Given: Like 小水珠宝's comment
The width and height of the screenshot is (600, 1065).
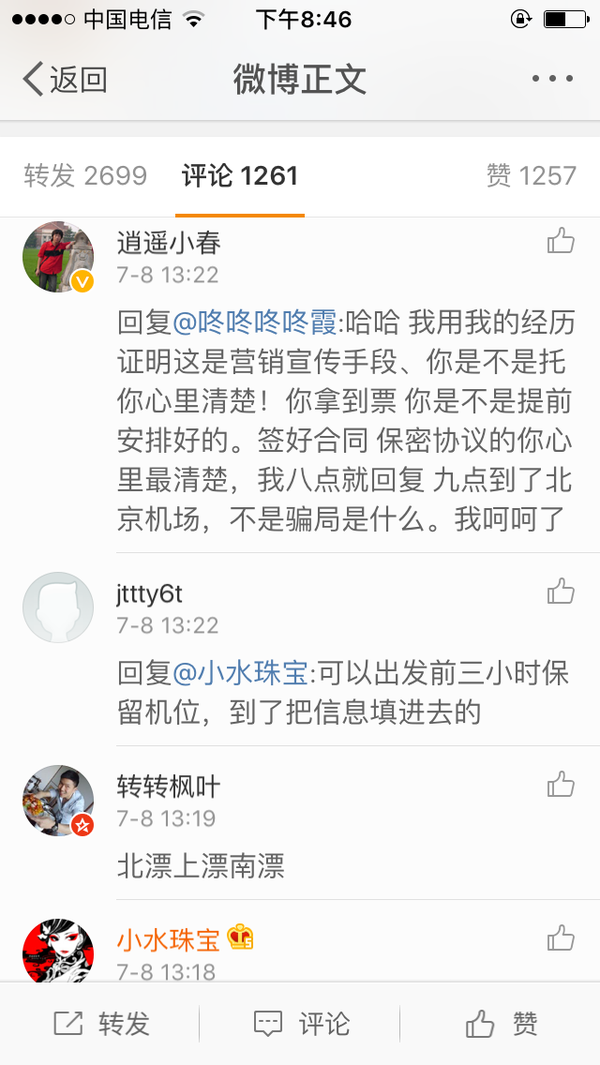Looking at the screenshot, I should click(560, 938).
